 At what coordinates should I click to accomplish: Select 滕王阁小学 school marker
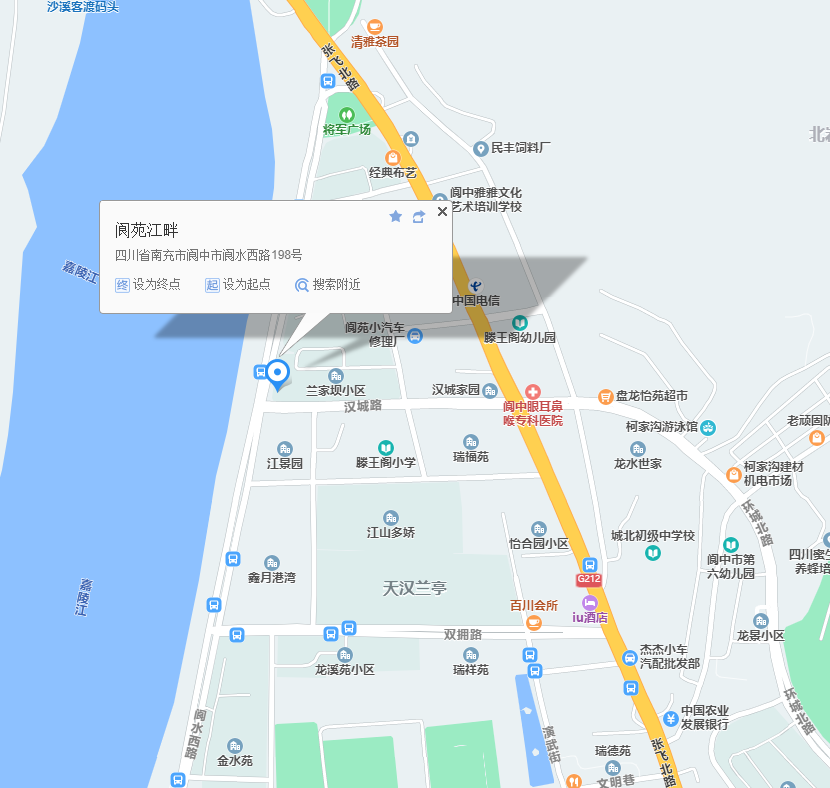click(x=385, y=447)
